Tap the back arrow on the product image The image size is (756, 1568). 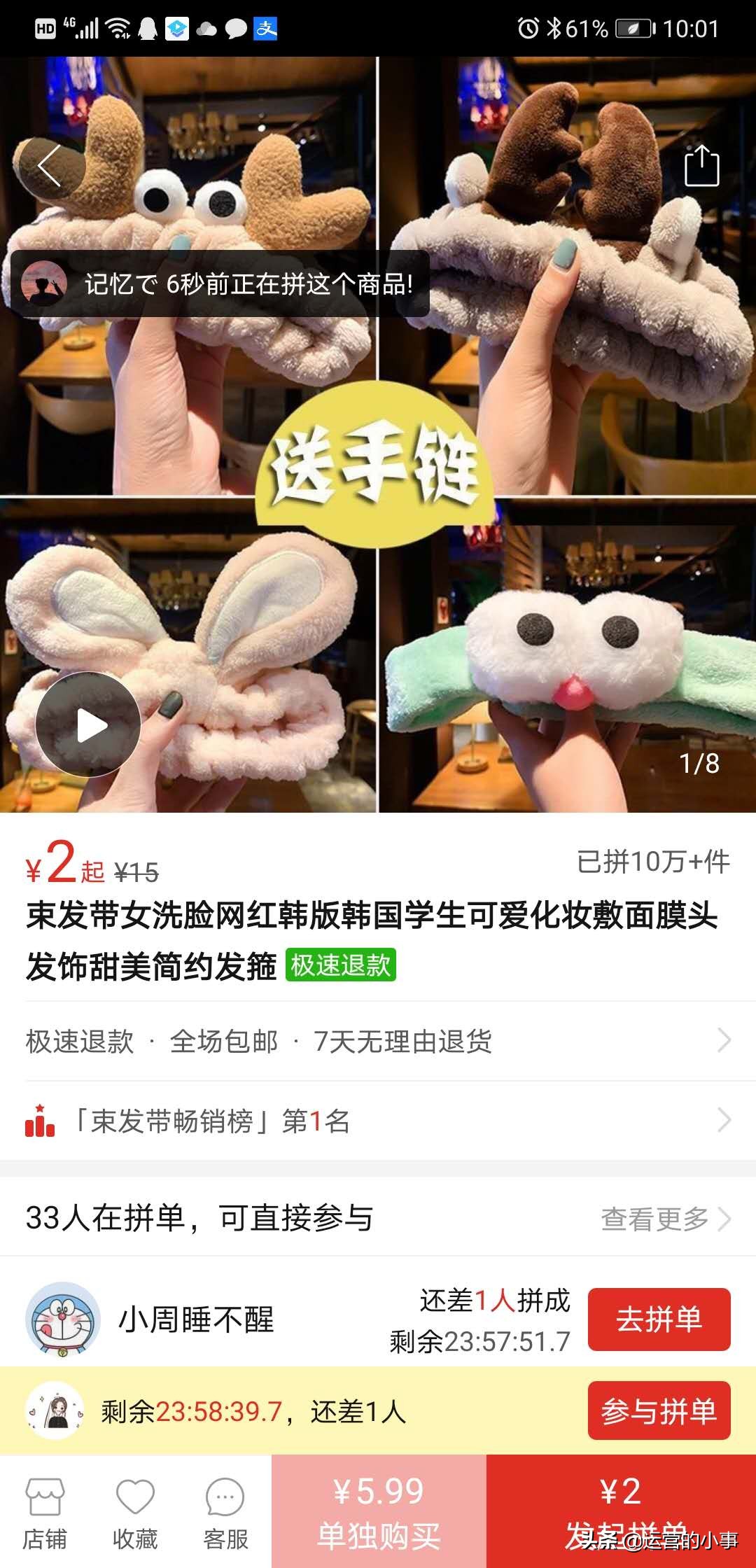[49, 166]
